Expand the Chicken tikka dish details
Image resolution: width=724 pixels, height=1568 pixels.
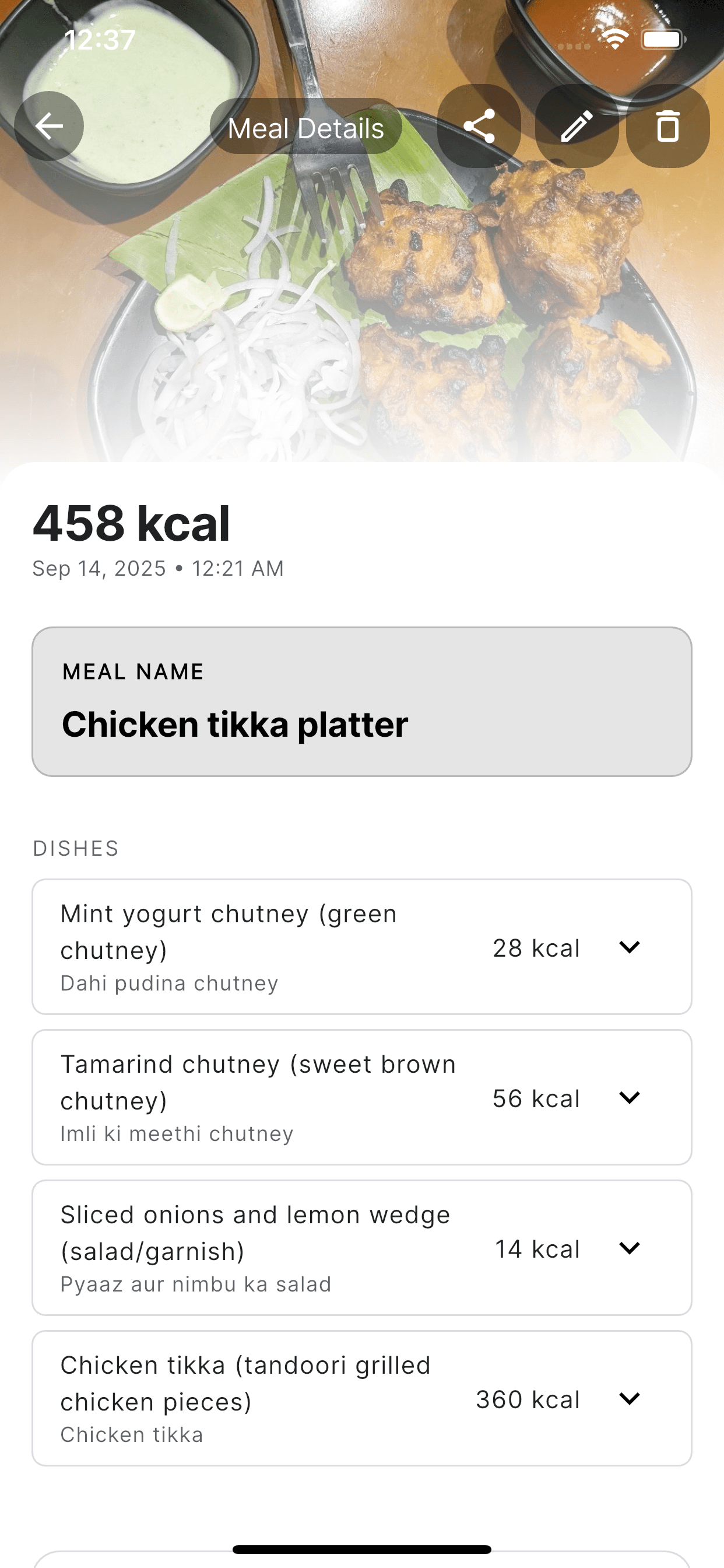coord(630,1399)
